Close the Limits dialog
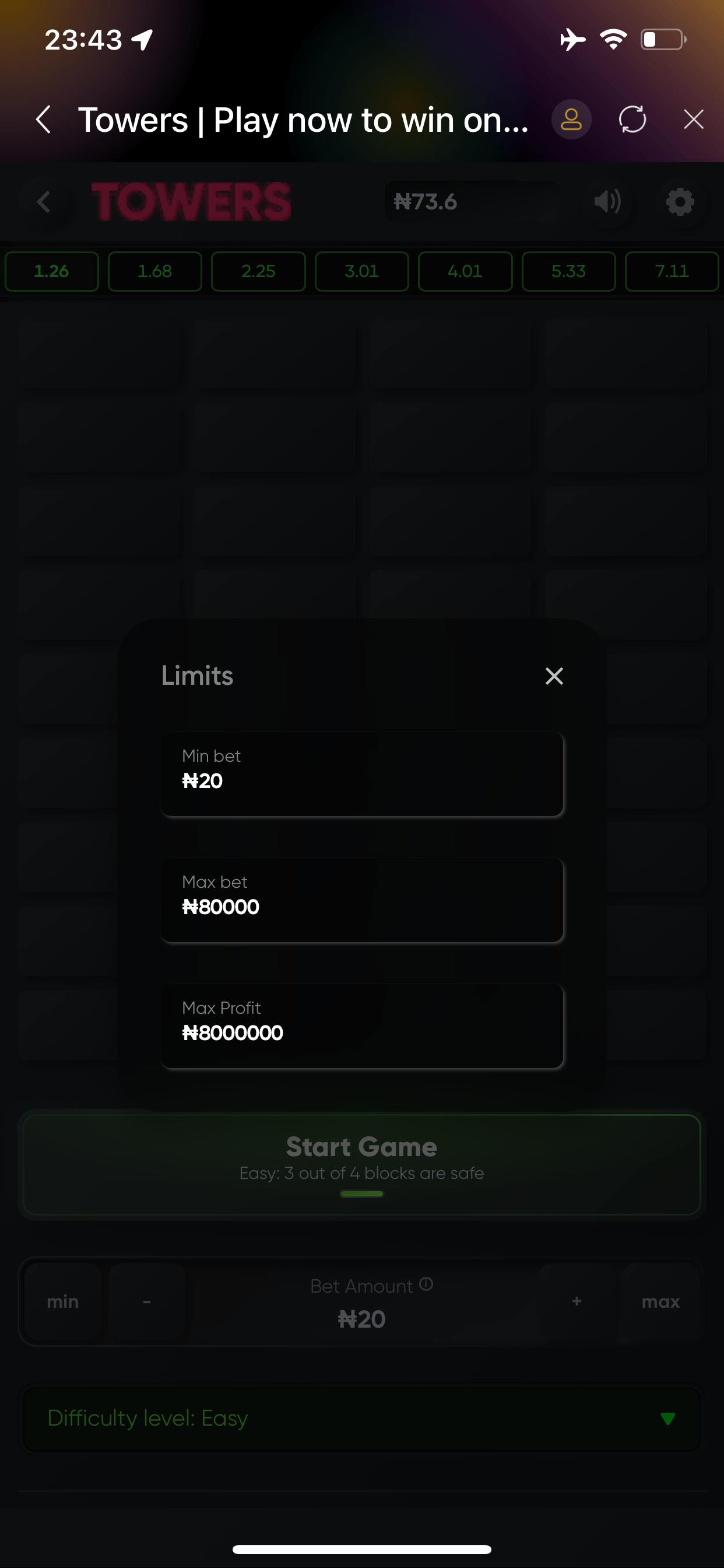Viewport: 724px width, 1568px height. pyautogui.click(x=554, y=675)
